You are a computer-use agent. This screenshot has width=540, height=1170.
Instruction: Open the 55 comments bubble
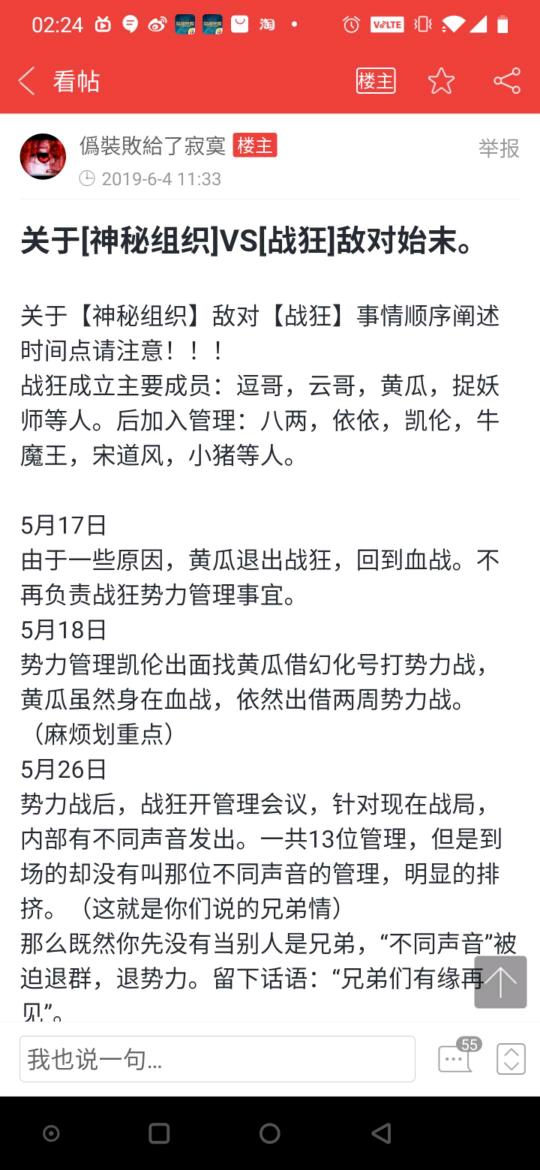pyautogui.click(x=458, y=1055)
